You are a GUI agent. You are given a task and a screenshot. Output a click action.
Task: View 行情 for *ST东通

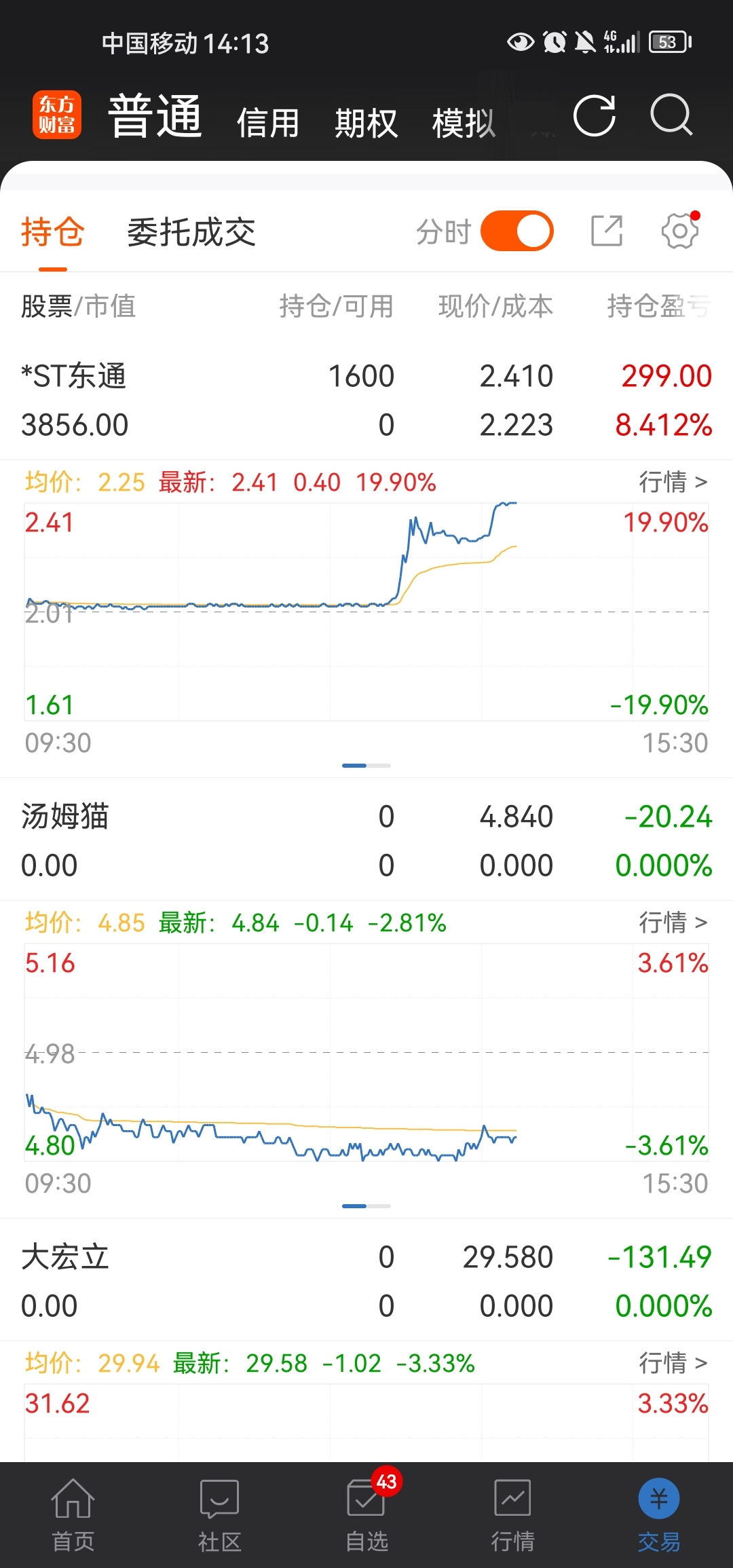click(x=673, y=482)
